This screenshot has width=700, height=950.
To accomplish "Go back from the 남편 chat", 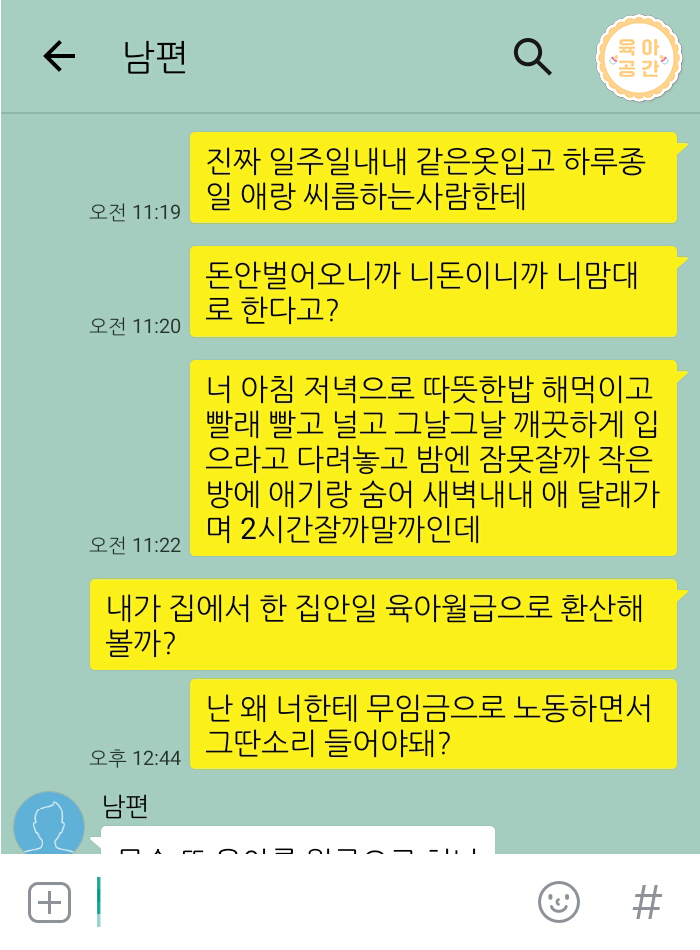I will click(x=60, y=57).
